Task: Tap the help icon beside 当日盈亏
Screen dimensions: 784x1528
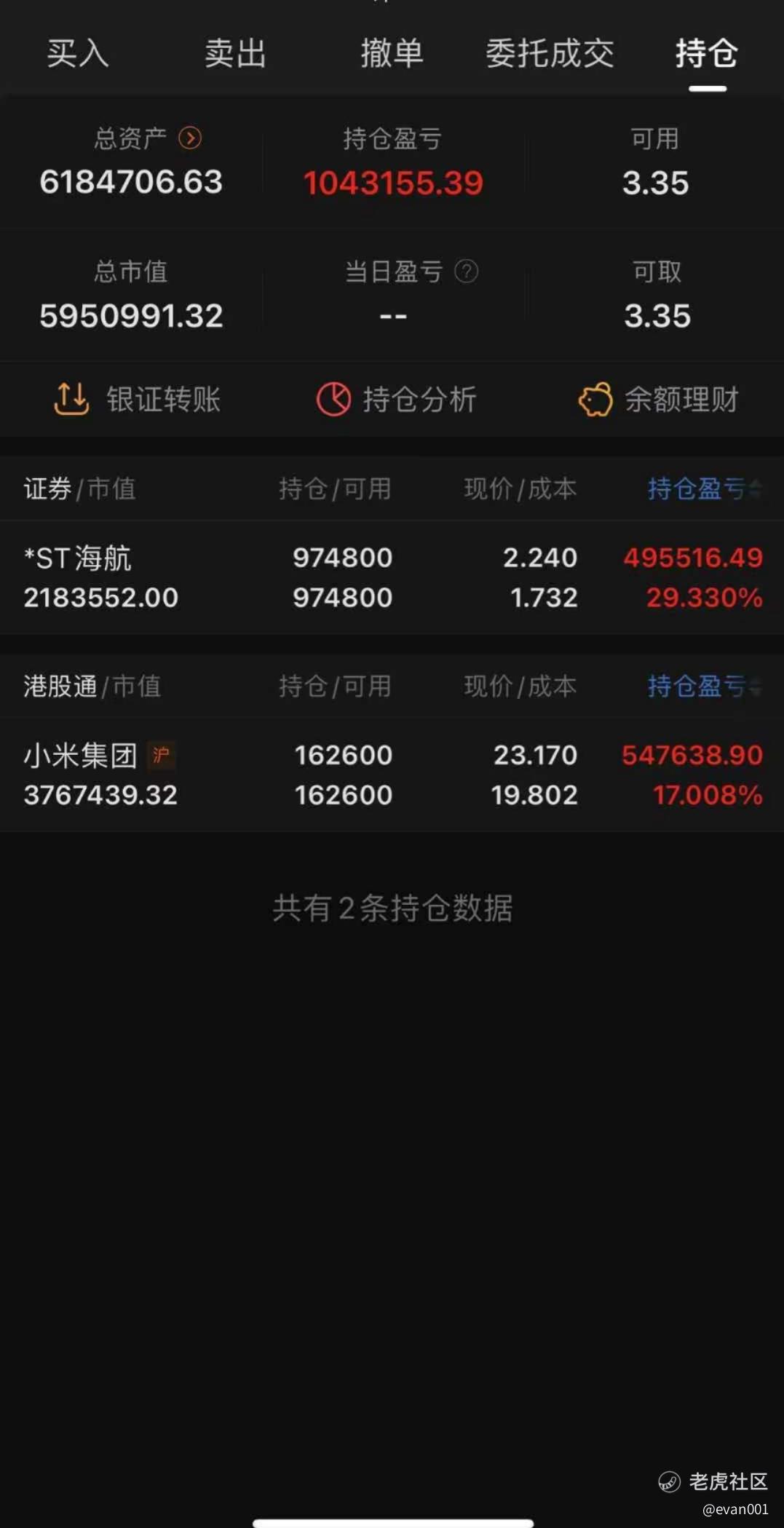Action: (x=467, y=272)
